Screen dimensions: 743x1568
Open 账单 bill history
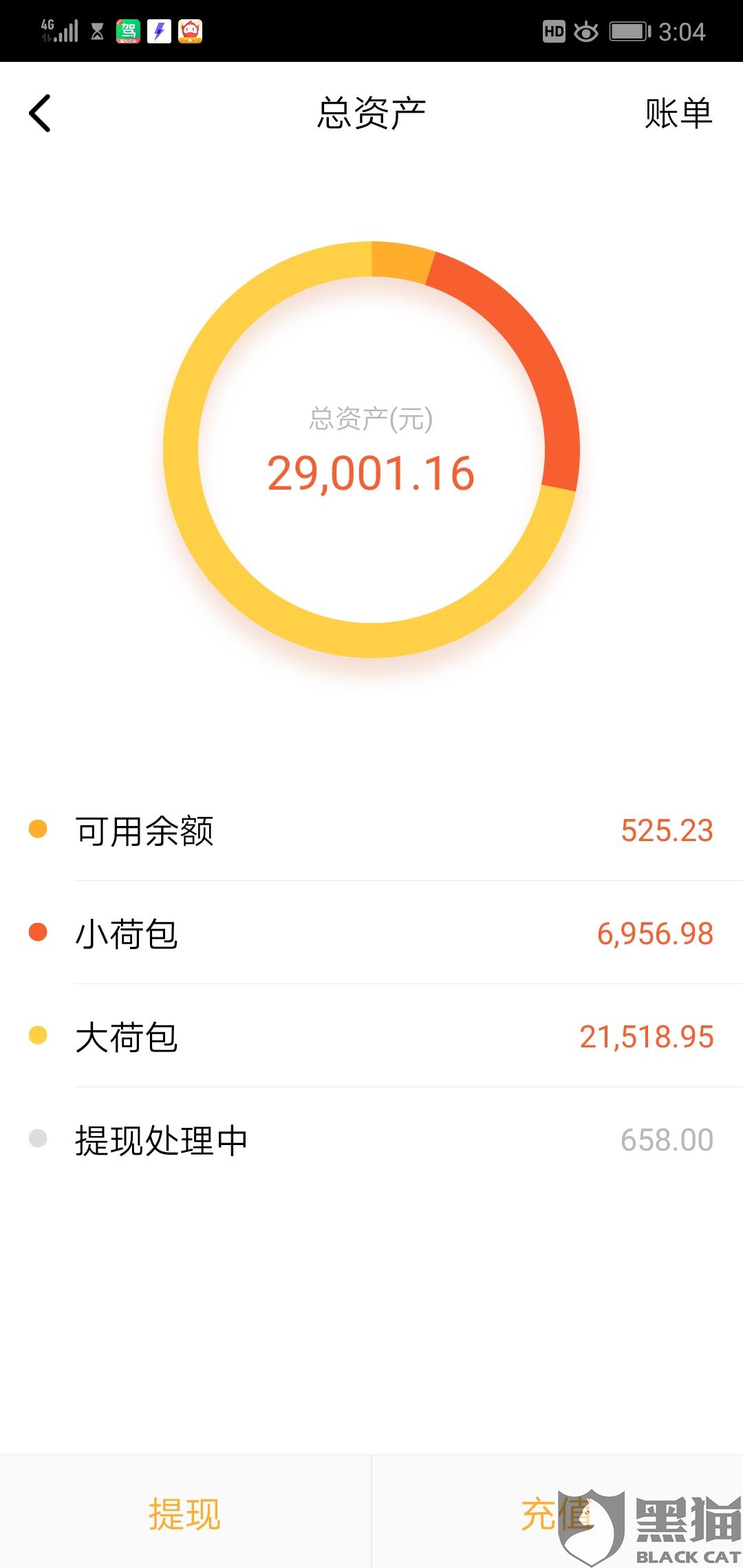[x=678, y=113]
